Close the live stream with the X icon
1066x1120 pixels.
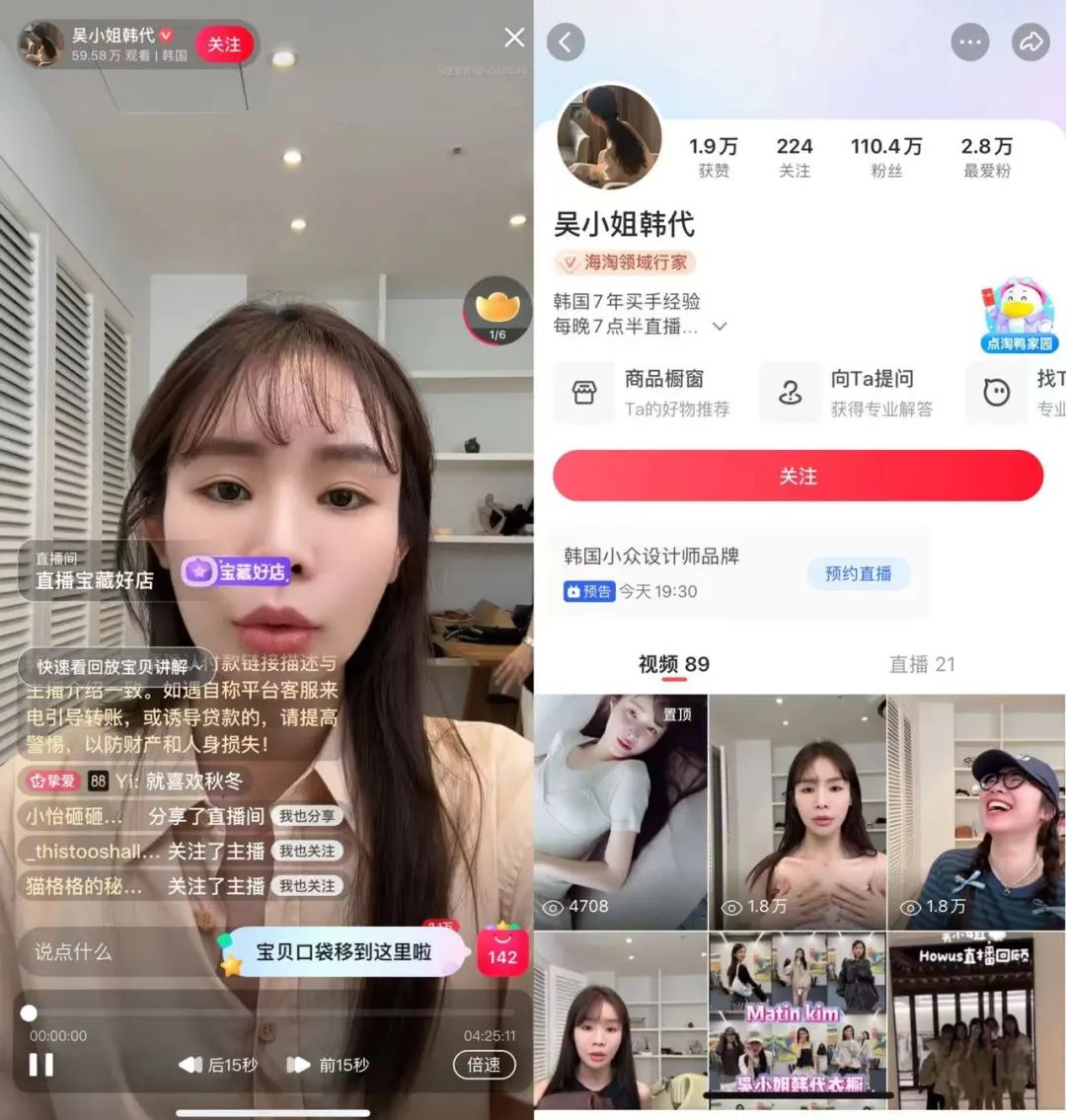click(514, 37)
